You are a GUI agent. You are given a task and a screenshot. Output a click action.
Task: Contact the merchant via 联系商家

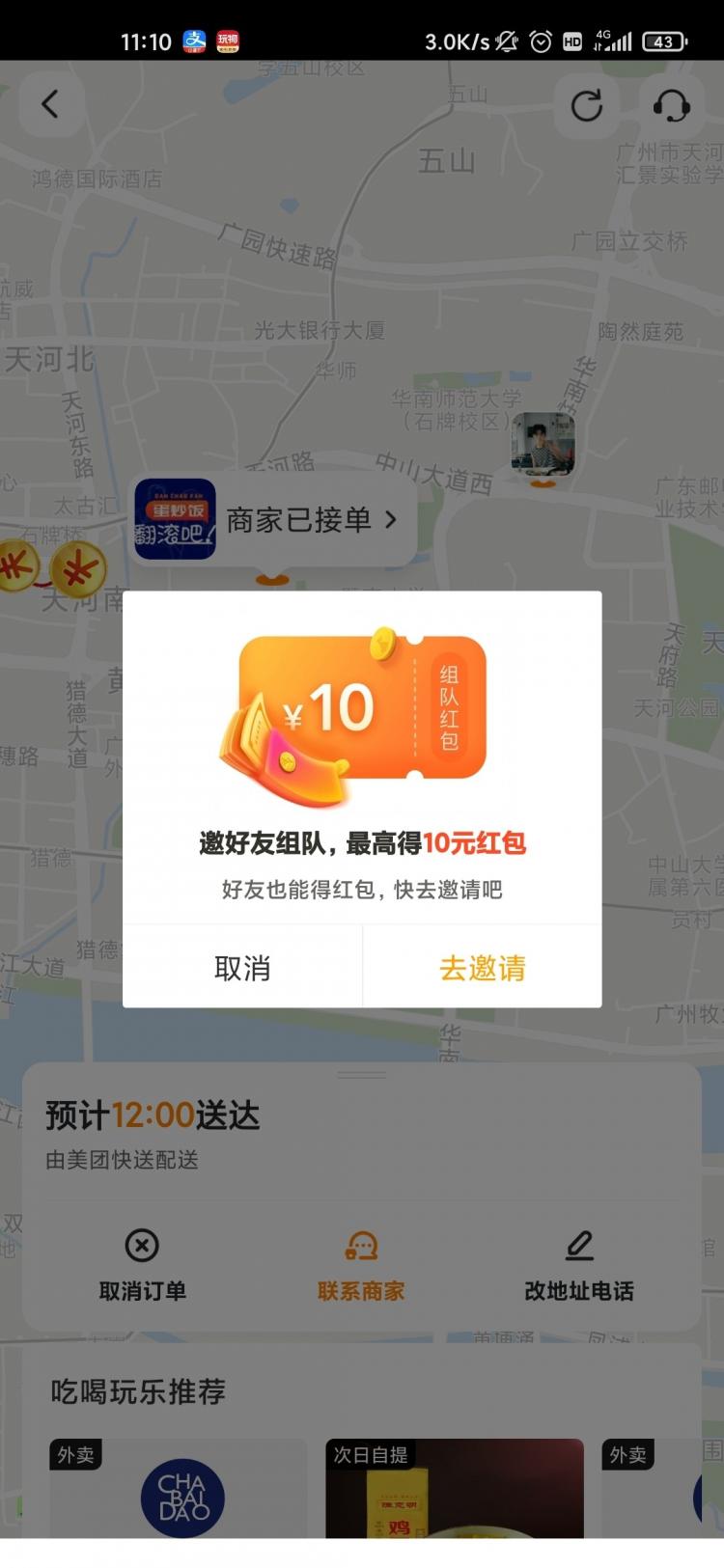coord(361,1265)
